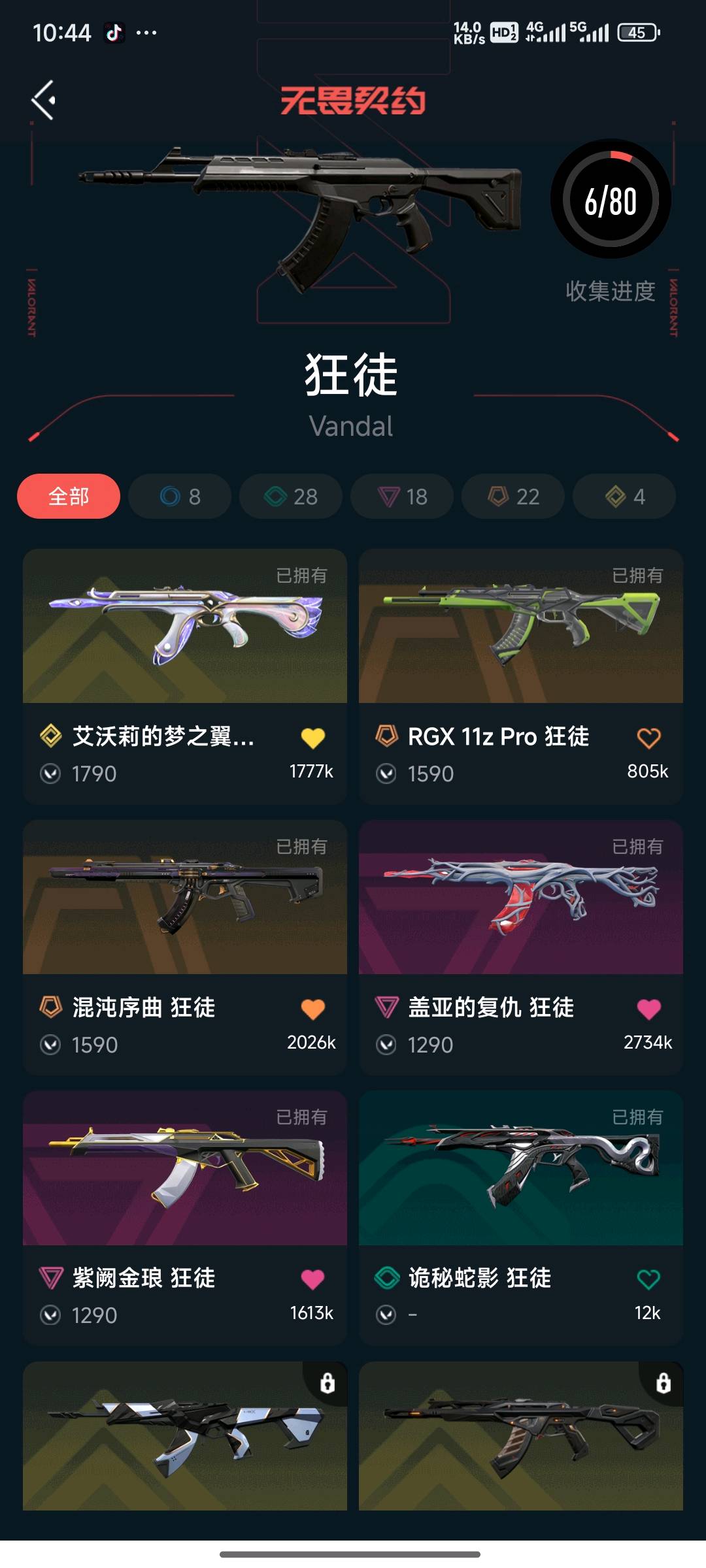The image size is (706, 1568).
Task: Toggle the heart on 盖亚的复仇 狂徒
Action: click(x=648, y=1009)
